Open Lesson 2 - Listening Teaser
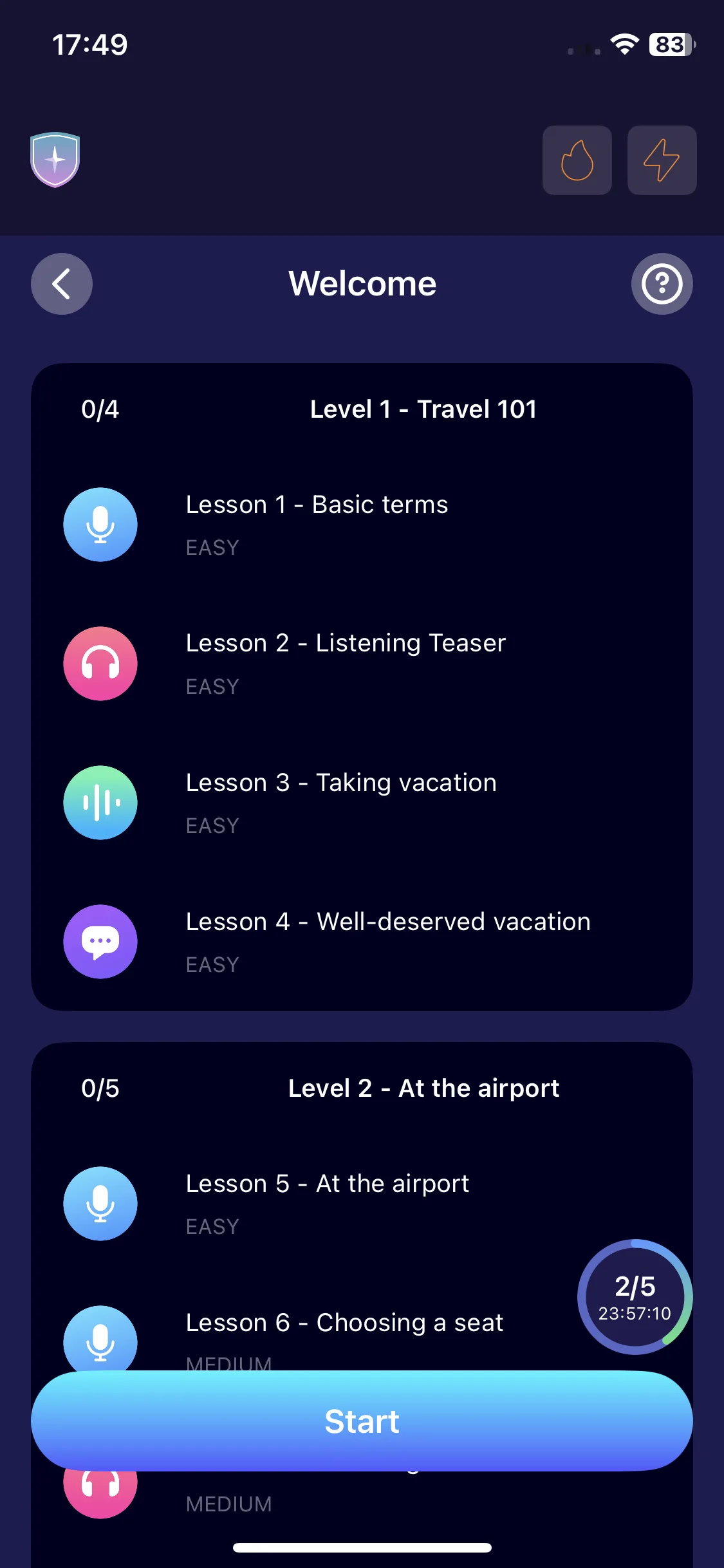The height and width of the screenshot is (1568, 724). tap(345, 663)
